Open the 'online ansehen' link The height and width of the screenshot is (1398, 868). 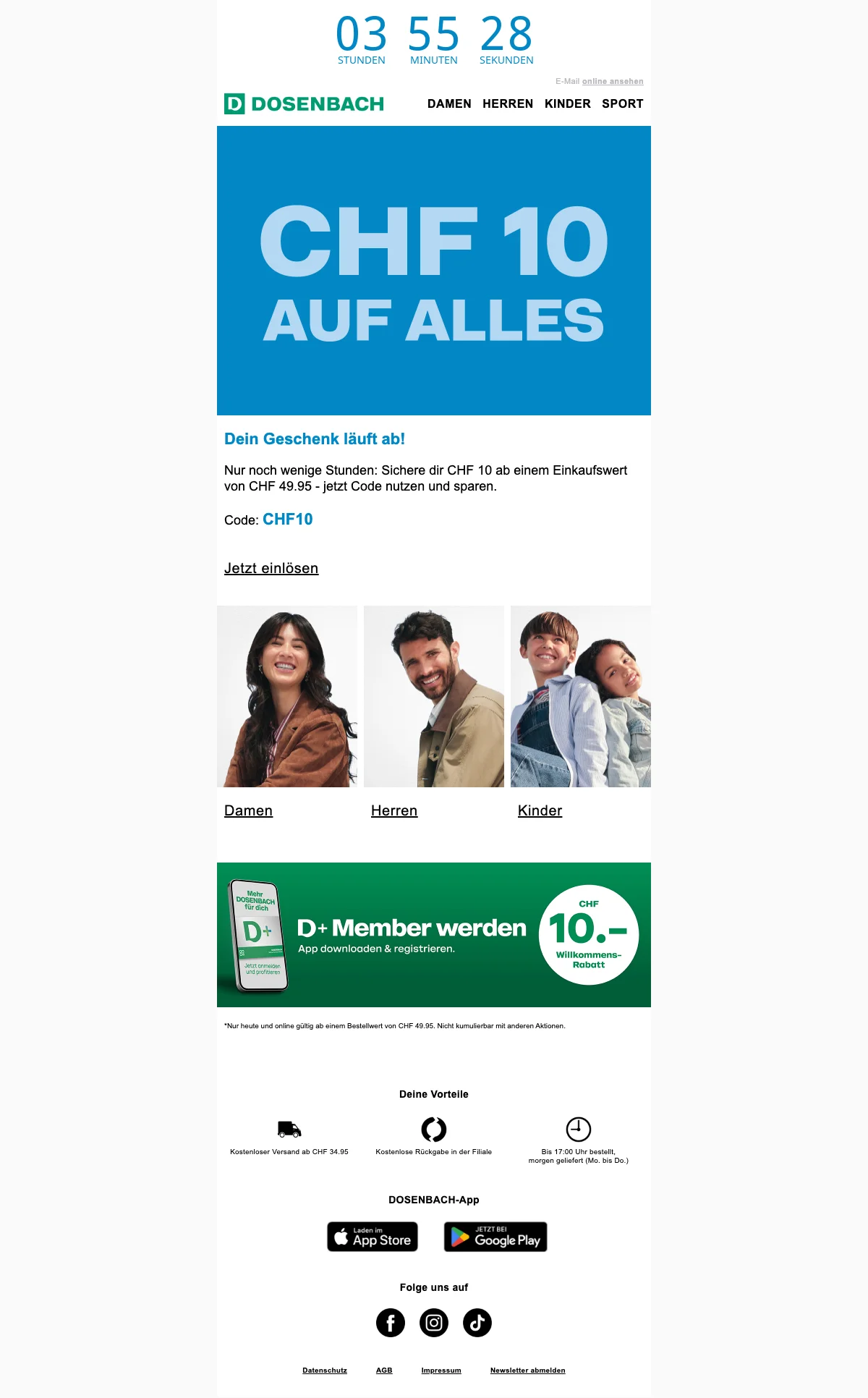pos(612,81)
